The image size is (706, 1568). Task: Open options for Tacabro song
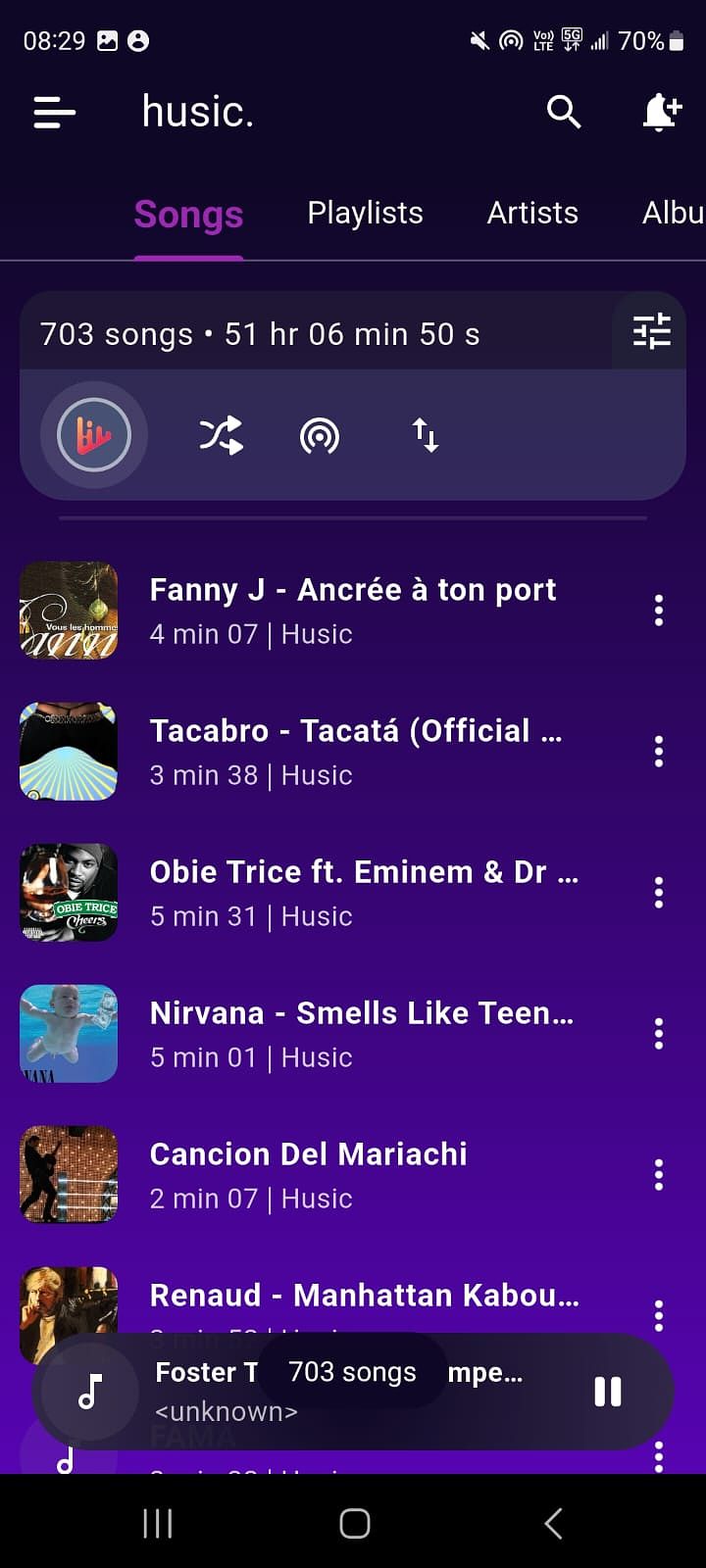[659, 752]
